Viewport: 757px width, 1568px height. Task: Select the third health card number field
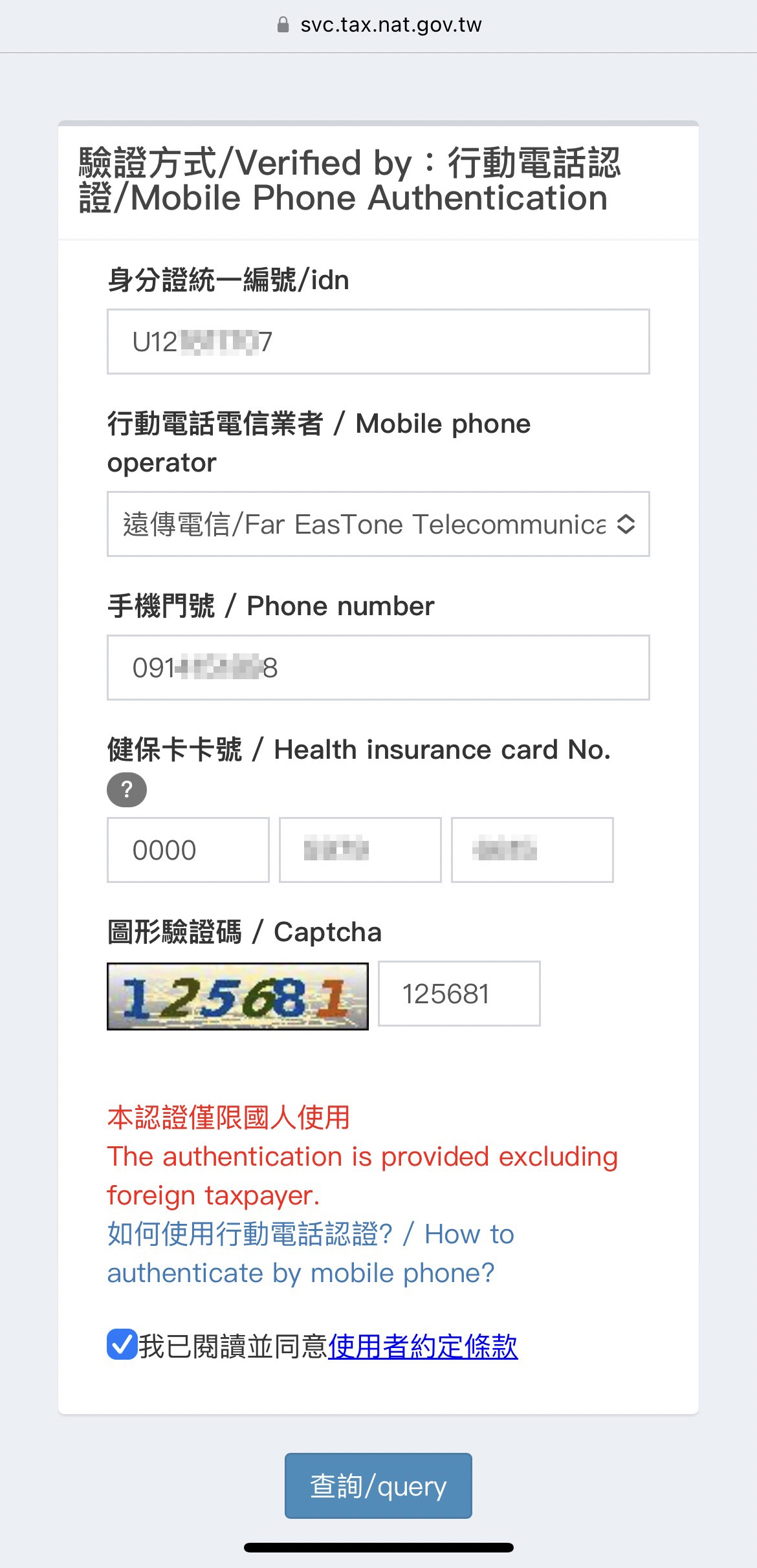coord(532,850)
